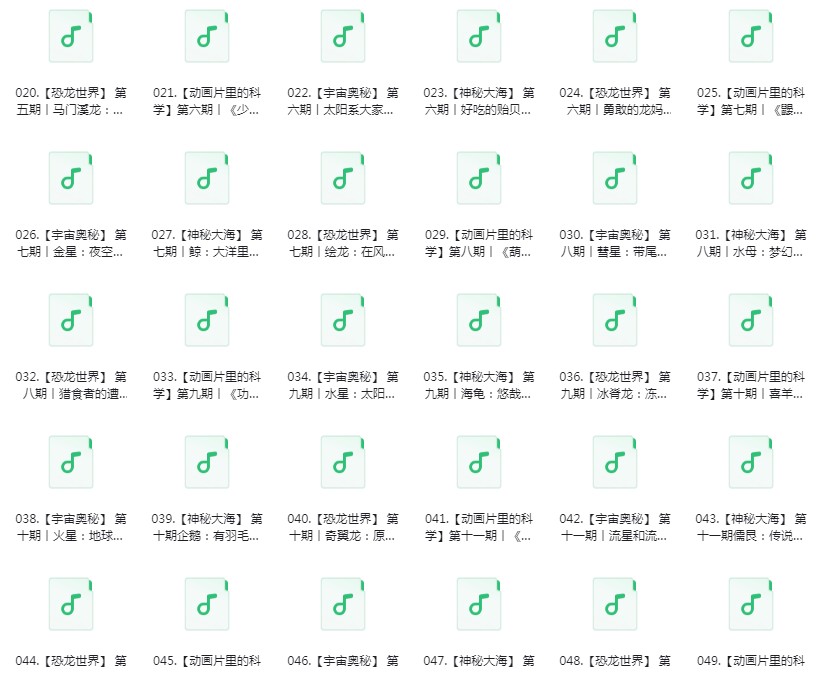This screenshot has height=679, width=829.
Task: Open file 025 动画片里的科学 第七期
Action: (x=750, y=37)
